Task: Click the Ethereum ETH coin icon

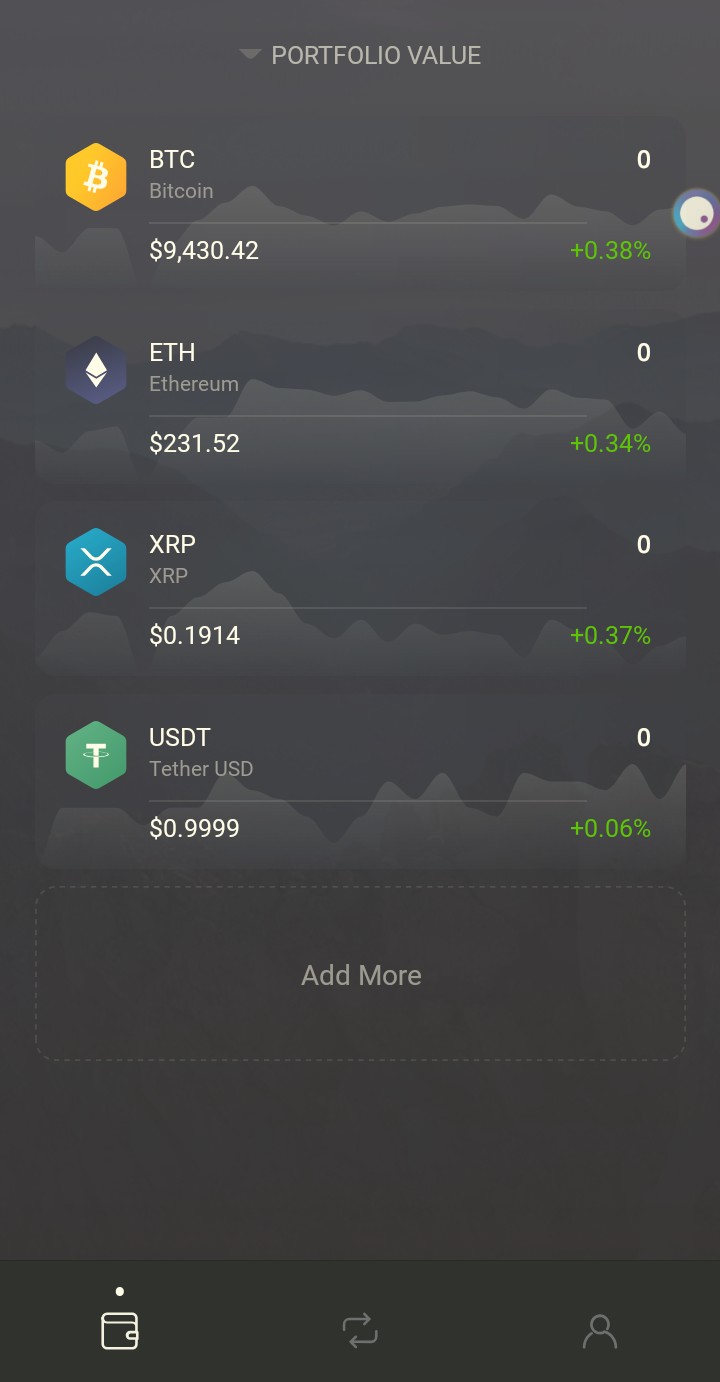Action: [96, 369]
